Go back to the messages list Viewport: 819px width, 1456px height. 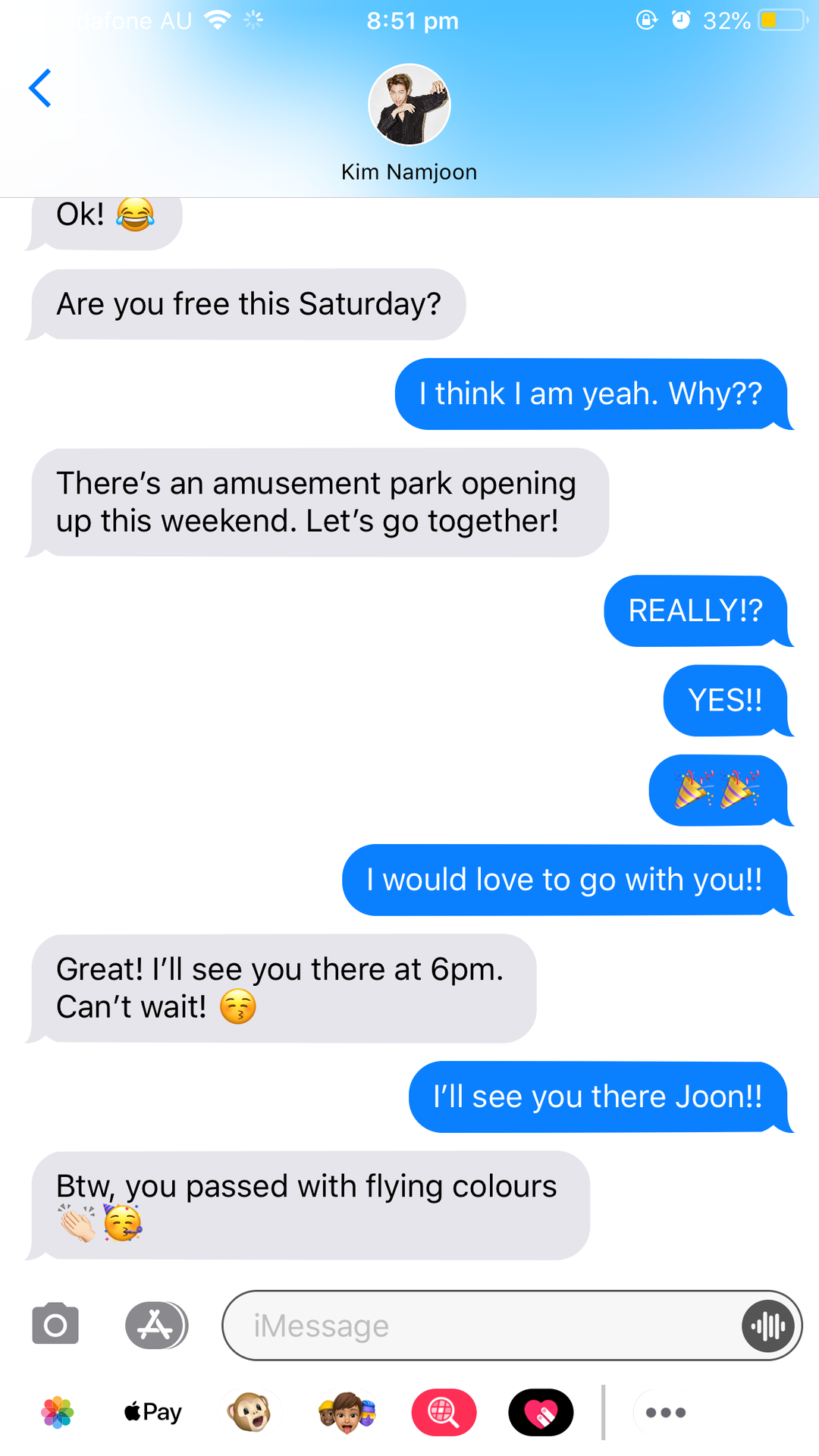[40, 89]
